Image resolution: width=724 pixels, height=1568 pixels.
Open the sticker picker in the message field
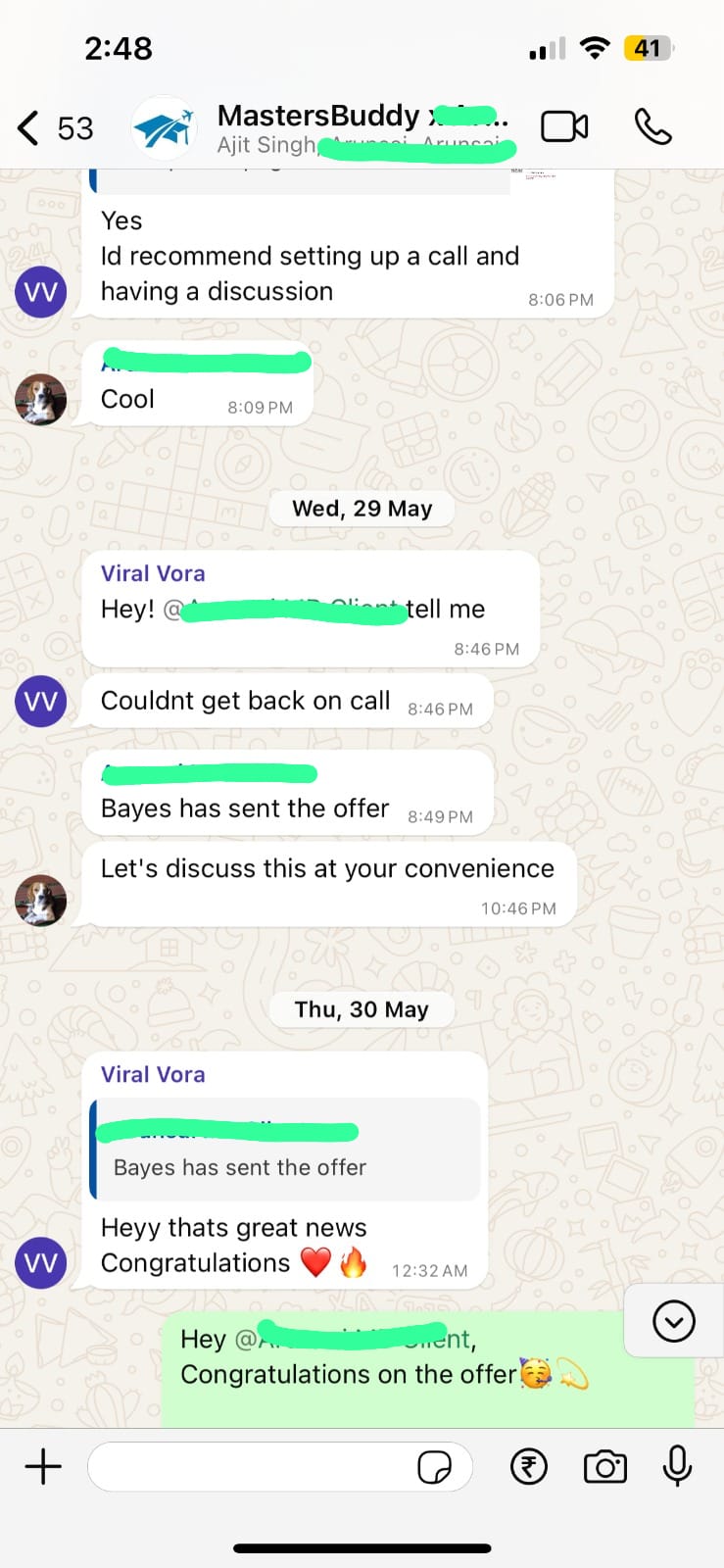[x=435, y=1468]
